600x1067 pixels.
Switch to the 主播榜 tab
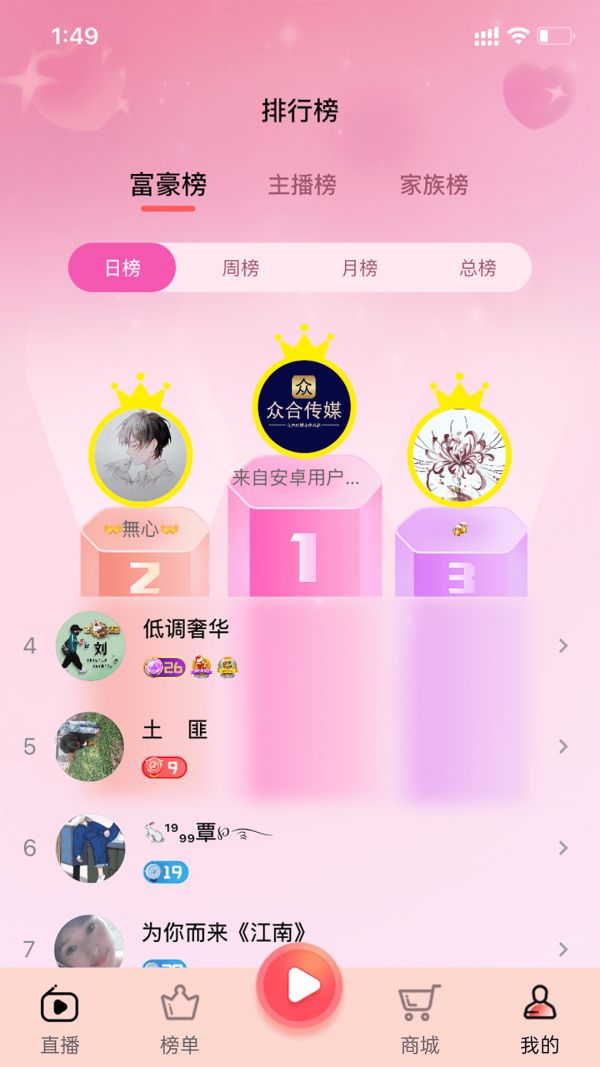coord(302,185)
